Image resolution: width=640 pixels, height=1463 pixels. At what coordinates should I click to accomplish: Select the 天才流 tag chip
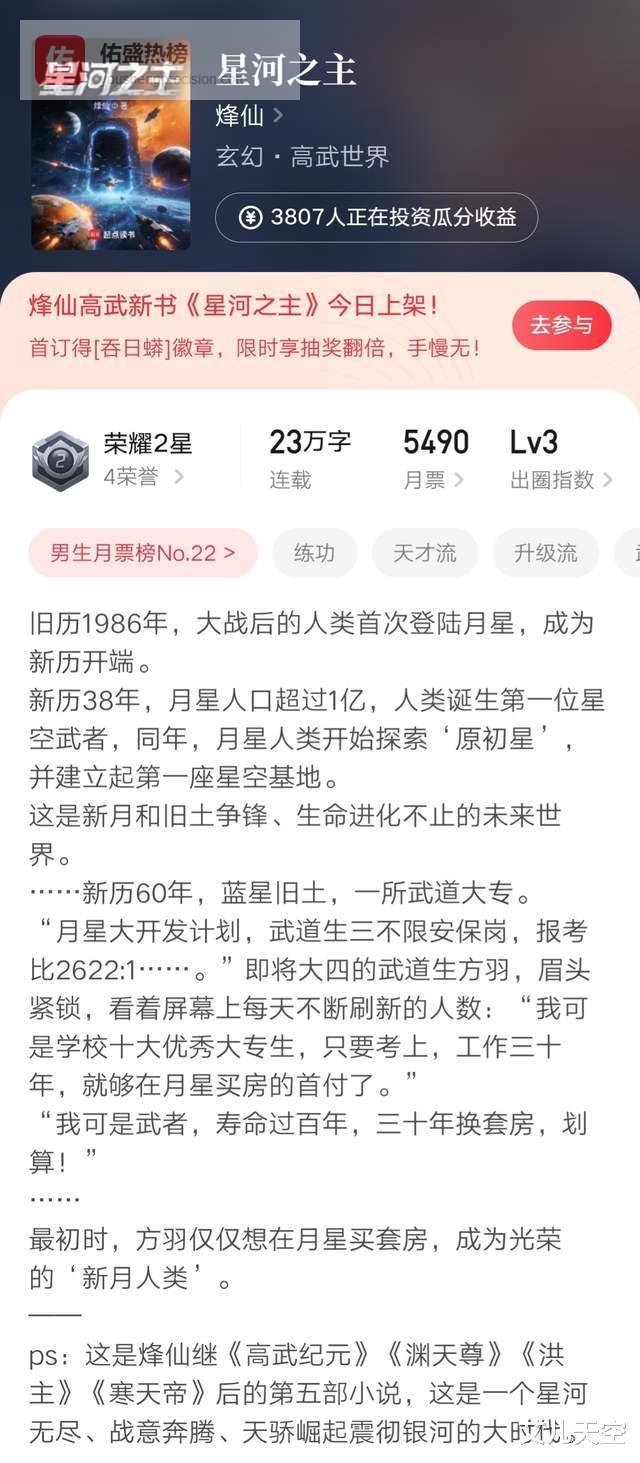tap(424, 553)
